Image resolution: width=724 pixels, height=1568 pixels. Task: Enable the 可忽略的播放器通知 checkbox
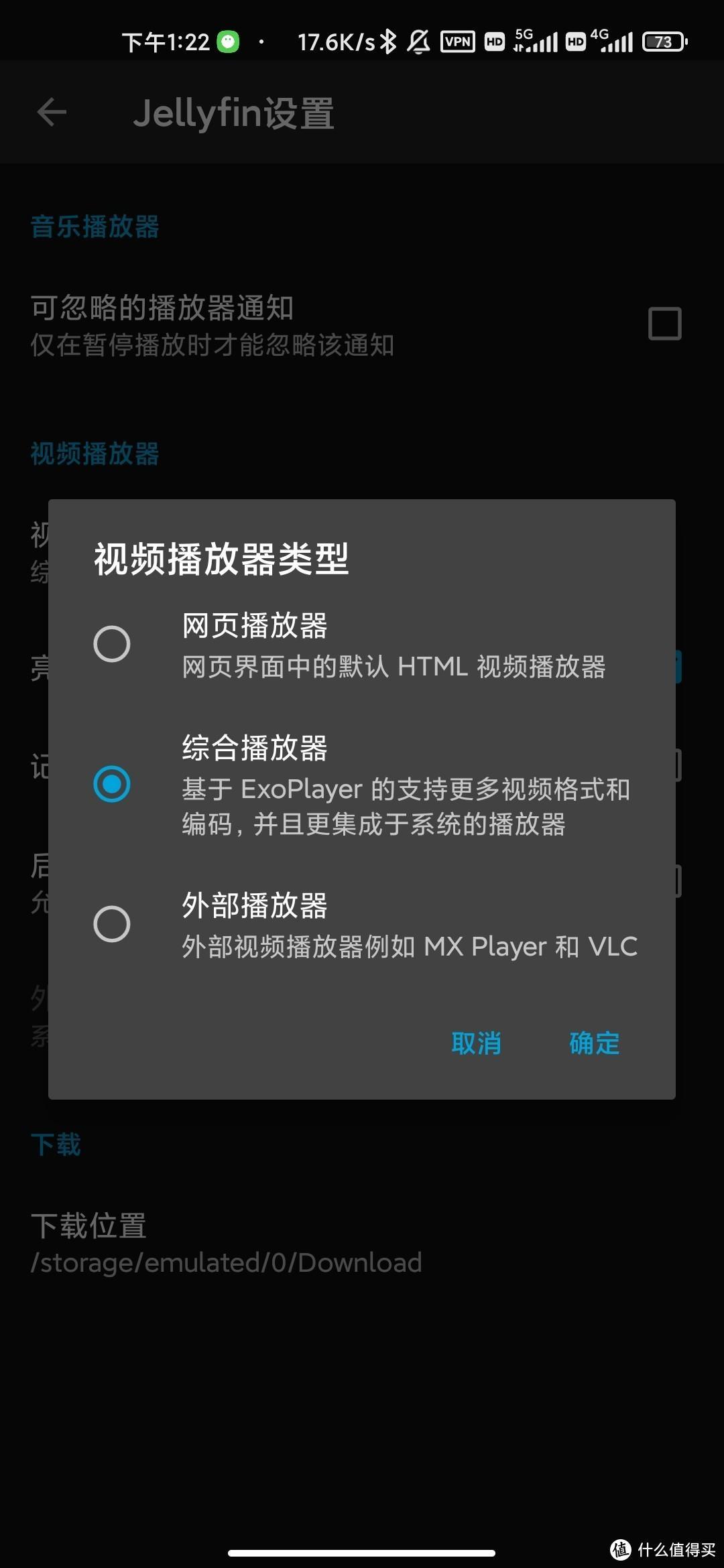click(664, 324)
